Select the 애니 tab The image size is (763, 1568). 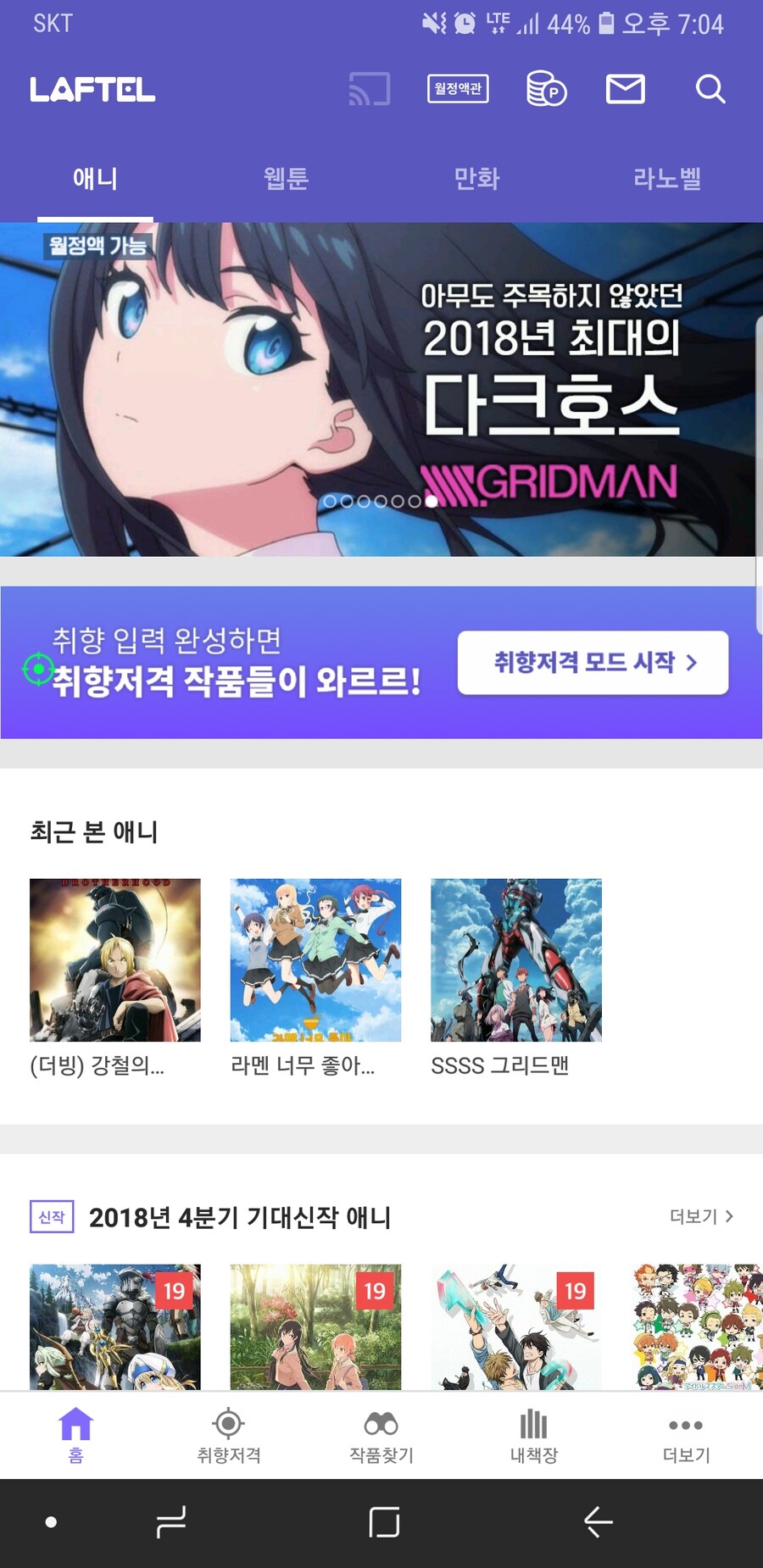coord(95,179)
